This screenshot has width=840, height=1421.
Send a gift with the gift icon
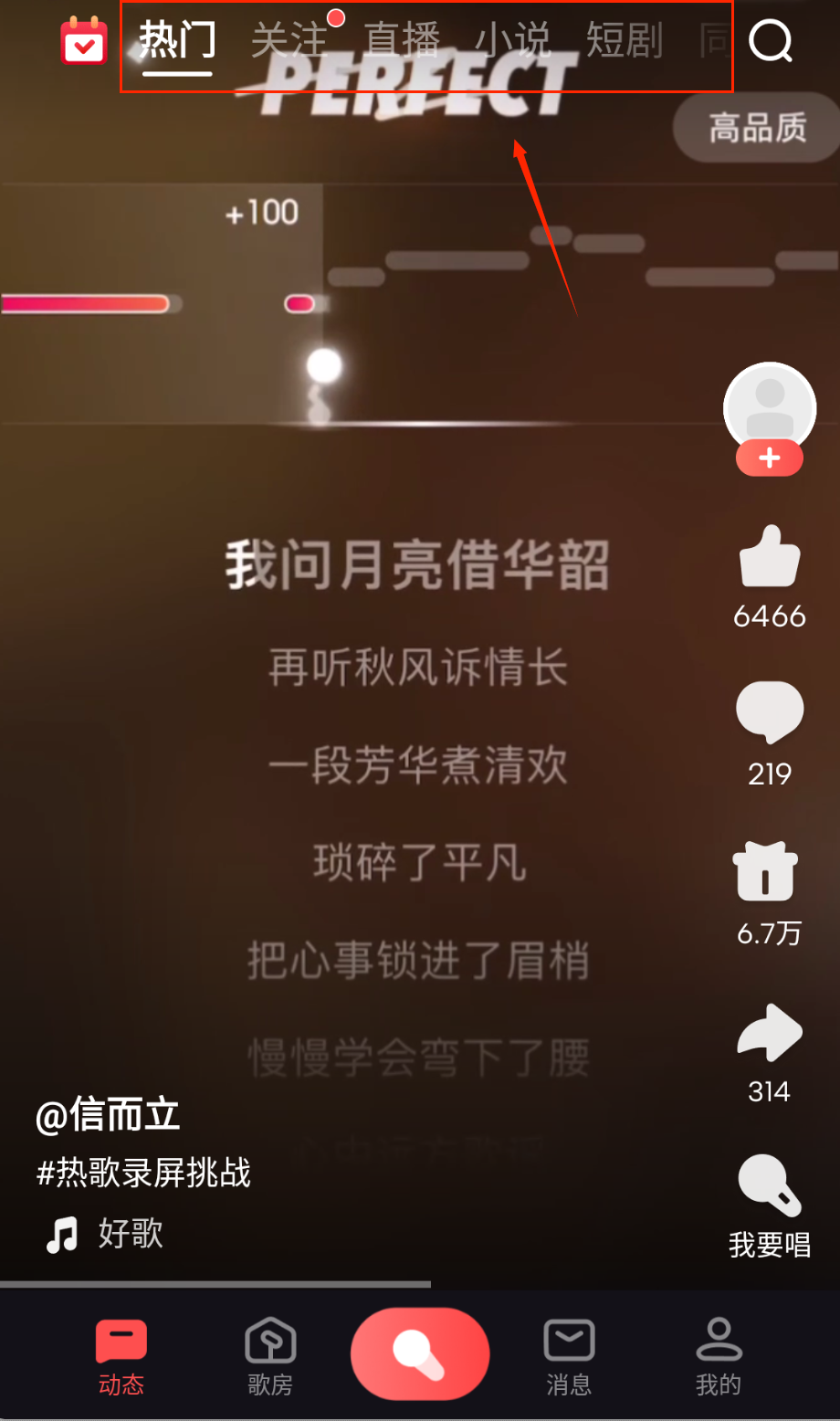click(765, 870)
